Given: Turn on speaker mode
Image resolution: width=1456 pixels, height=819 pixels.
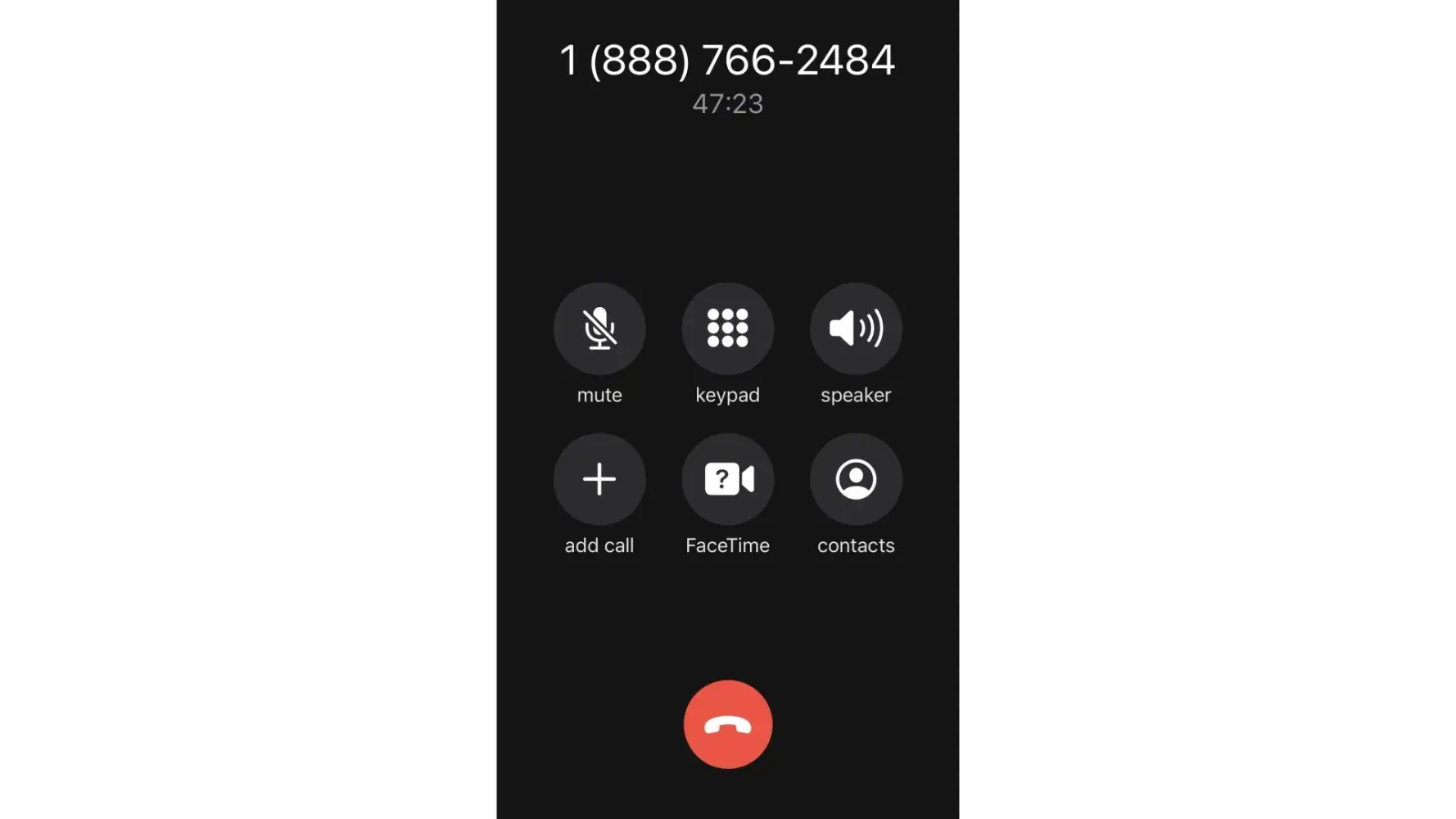Looking at the screenshot, I should click(x=856, y=328).
